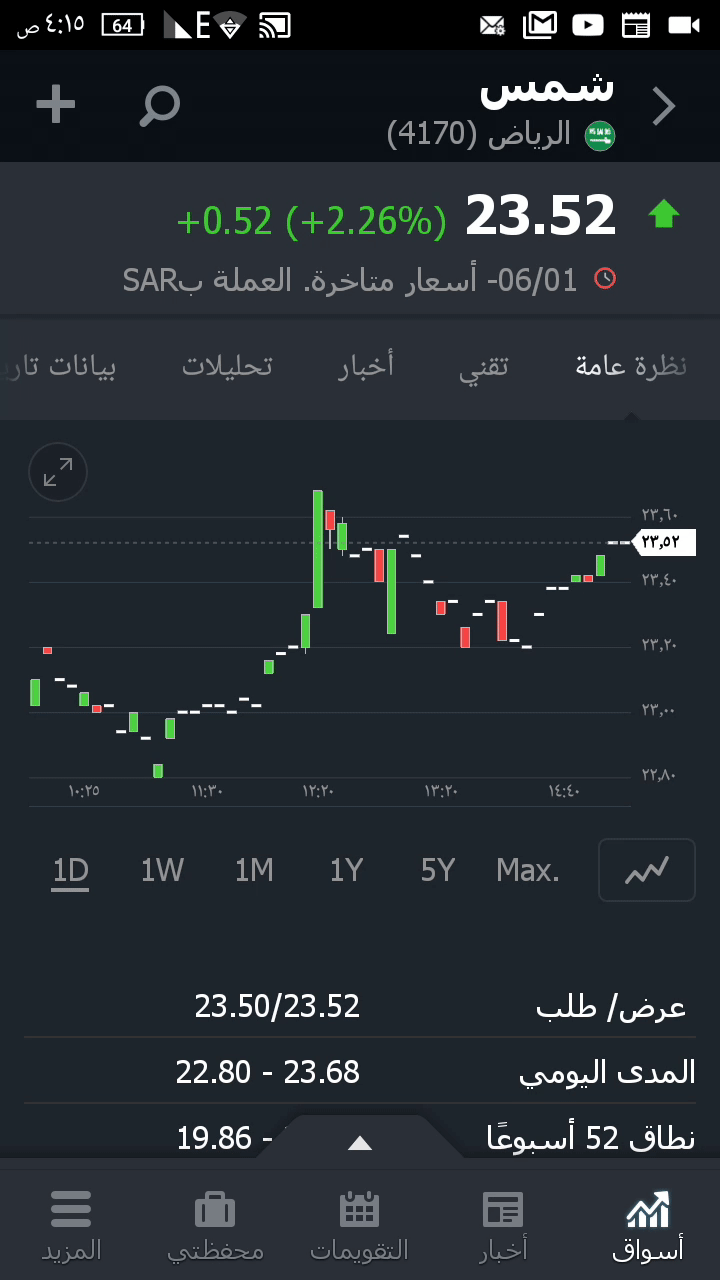
Task: Expand the chart to fullscreen
Action: [x=58, y=472]
